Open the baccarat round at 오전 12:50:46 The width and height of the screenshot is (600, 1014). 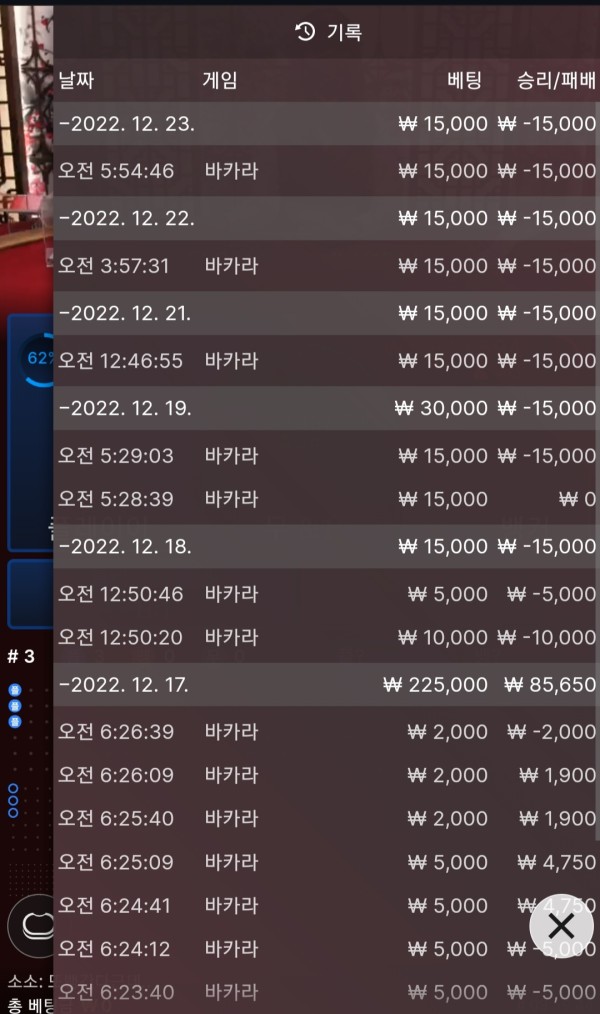tap(326, 594)
